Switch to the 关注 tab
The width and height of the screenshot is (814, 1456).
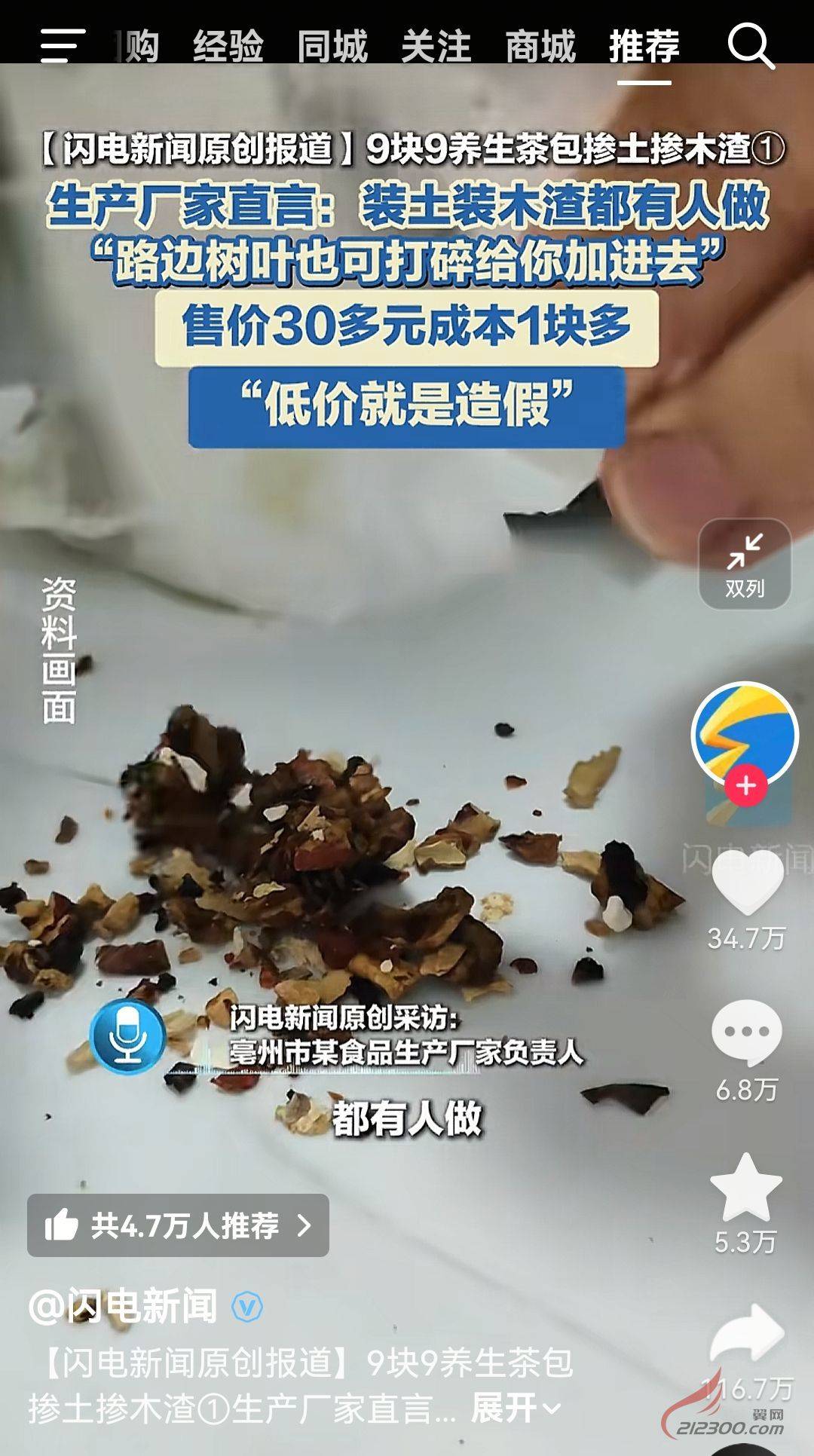tap(436, 46)
